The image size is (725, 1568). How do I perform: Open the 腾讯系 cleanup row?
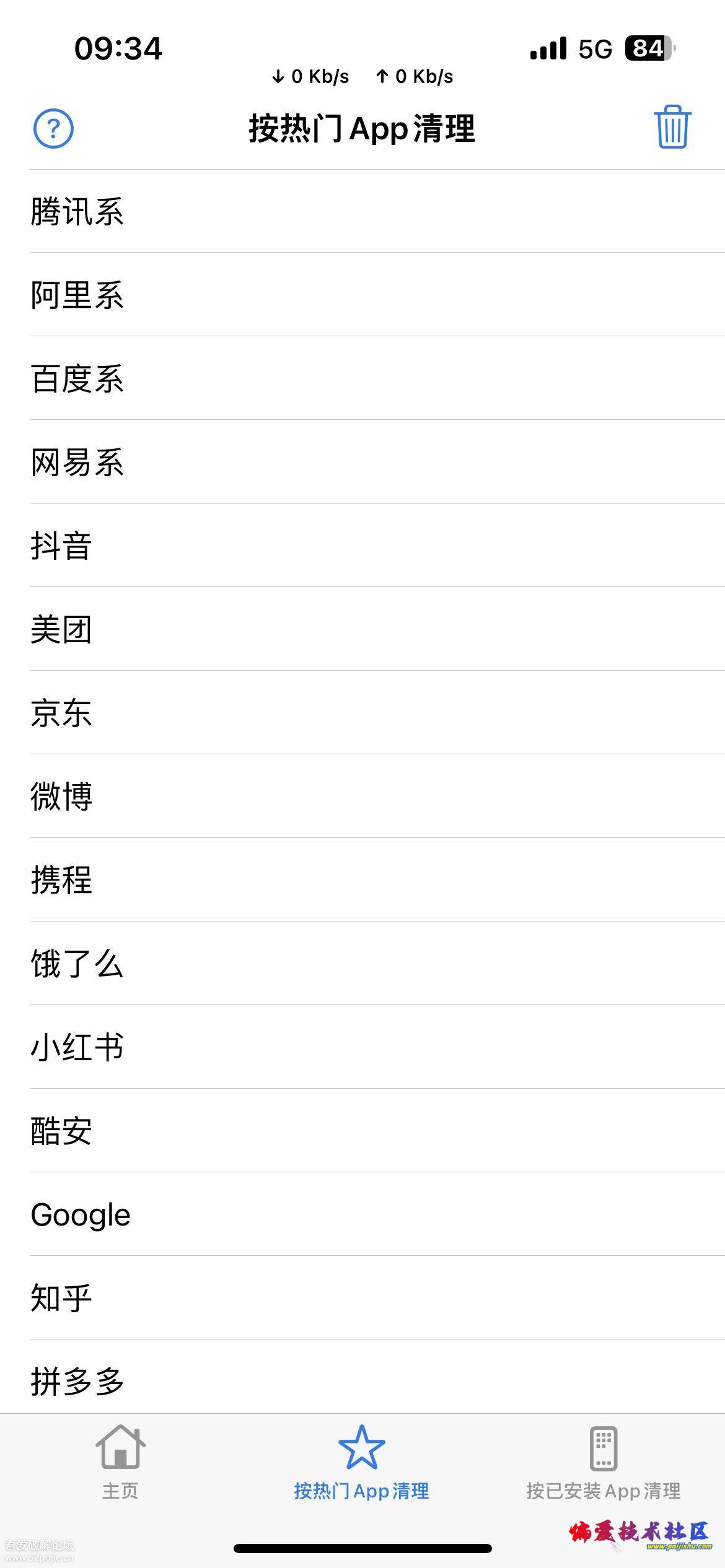377,211
